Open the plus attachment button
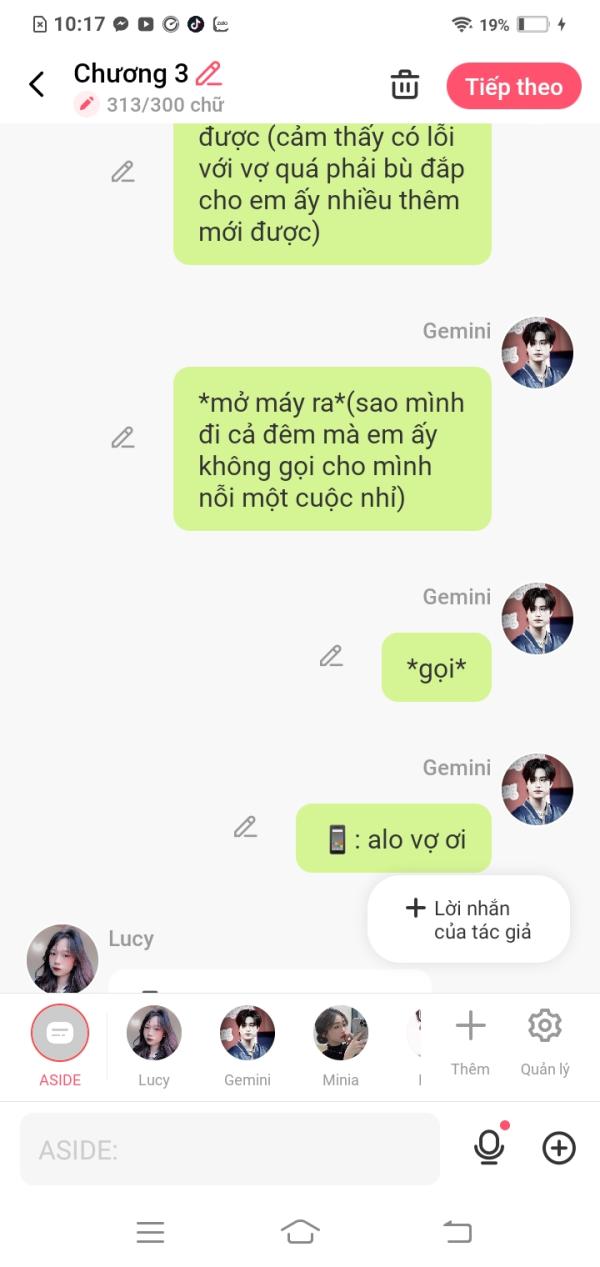 pyautogui.click(x=559, y=1148)
